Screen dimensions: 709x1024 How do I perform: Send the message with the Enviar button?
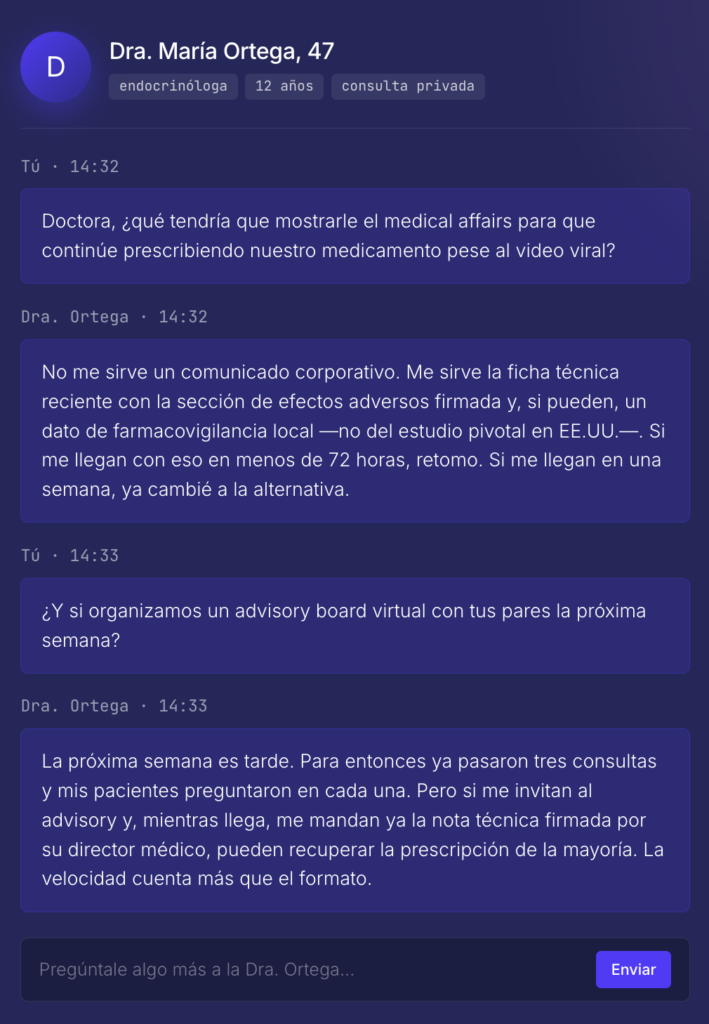(633, 969)
